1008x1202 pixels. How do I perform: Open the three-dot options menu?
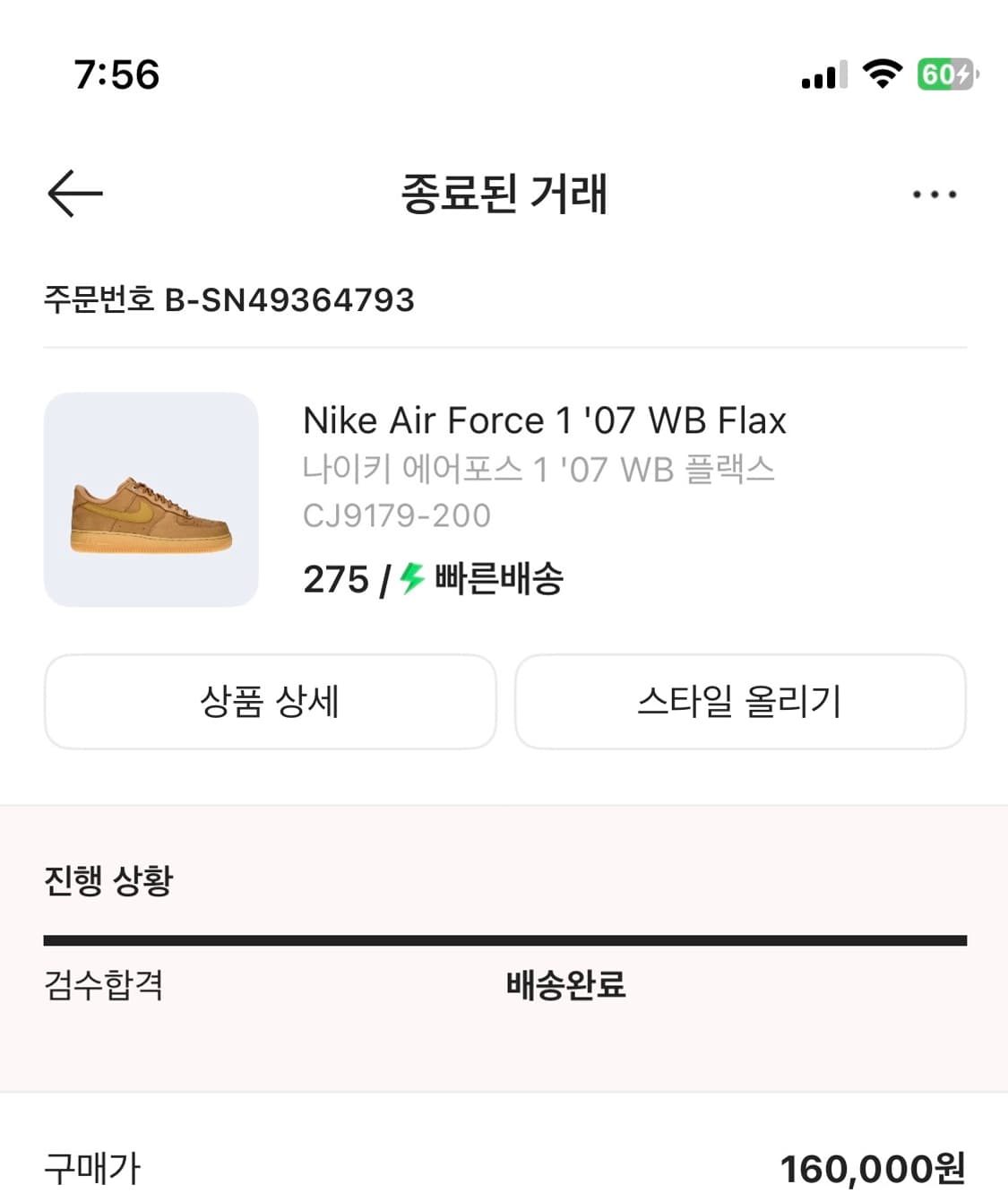(x=934, y=194)
